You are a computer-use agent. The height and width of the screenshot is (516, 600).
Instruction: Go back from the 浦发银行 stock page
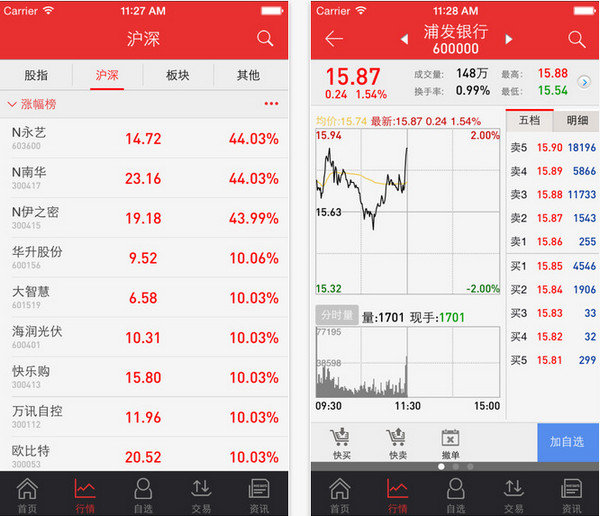click(333, 39)
